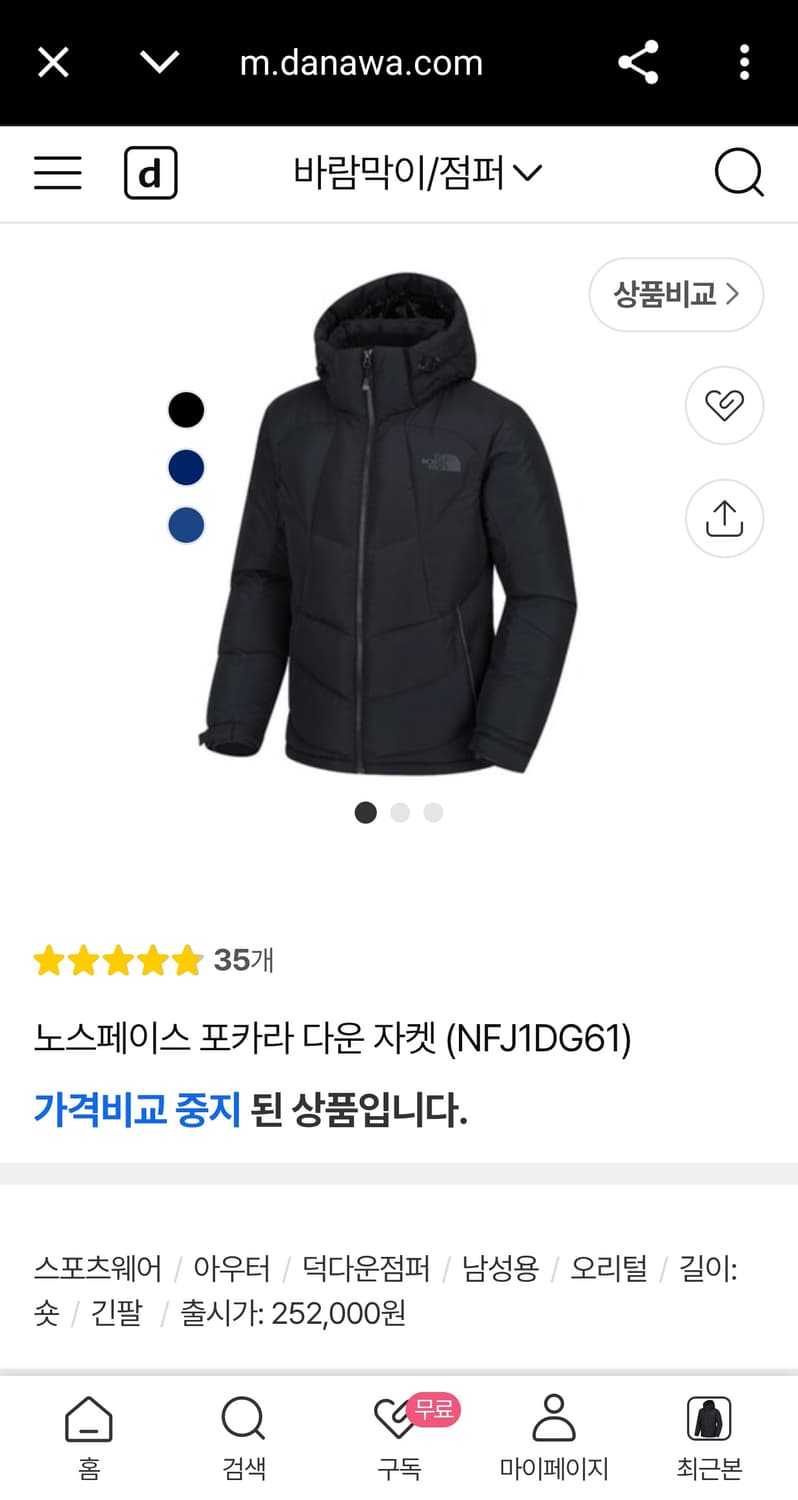Open the hamburger menu
This screenshot has width=798, height=1500.
pyautogui.click(x=57, y=172)
